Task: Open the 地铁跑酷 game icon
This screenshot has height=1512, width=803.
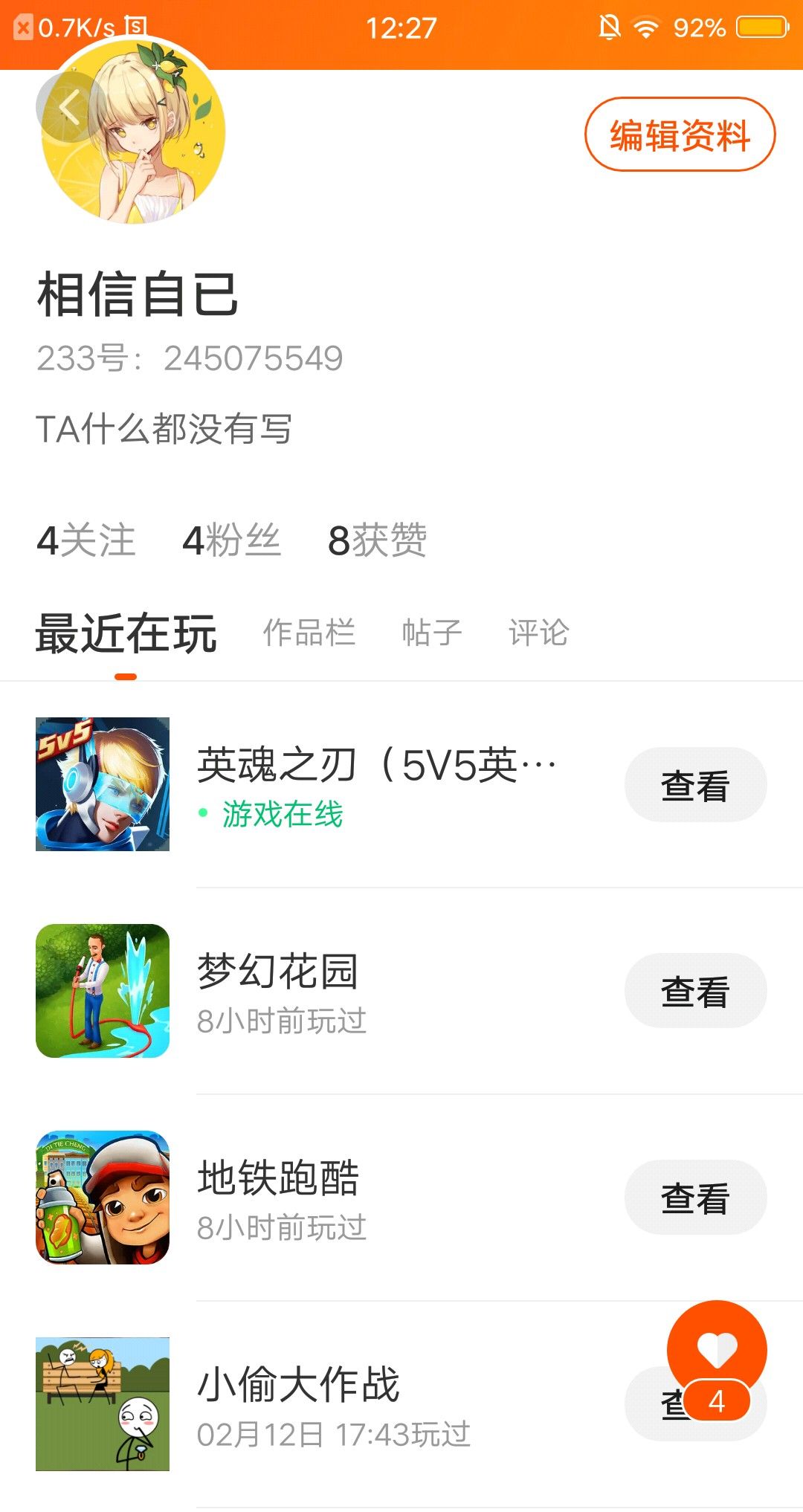Action: (x=103, y=1198)
